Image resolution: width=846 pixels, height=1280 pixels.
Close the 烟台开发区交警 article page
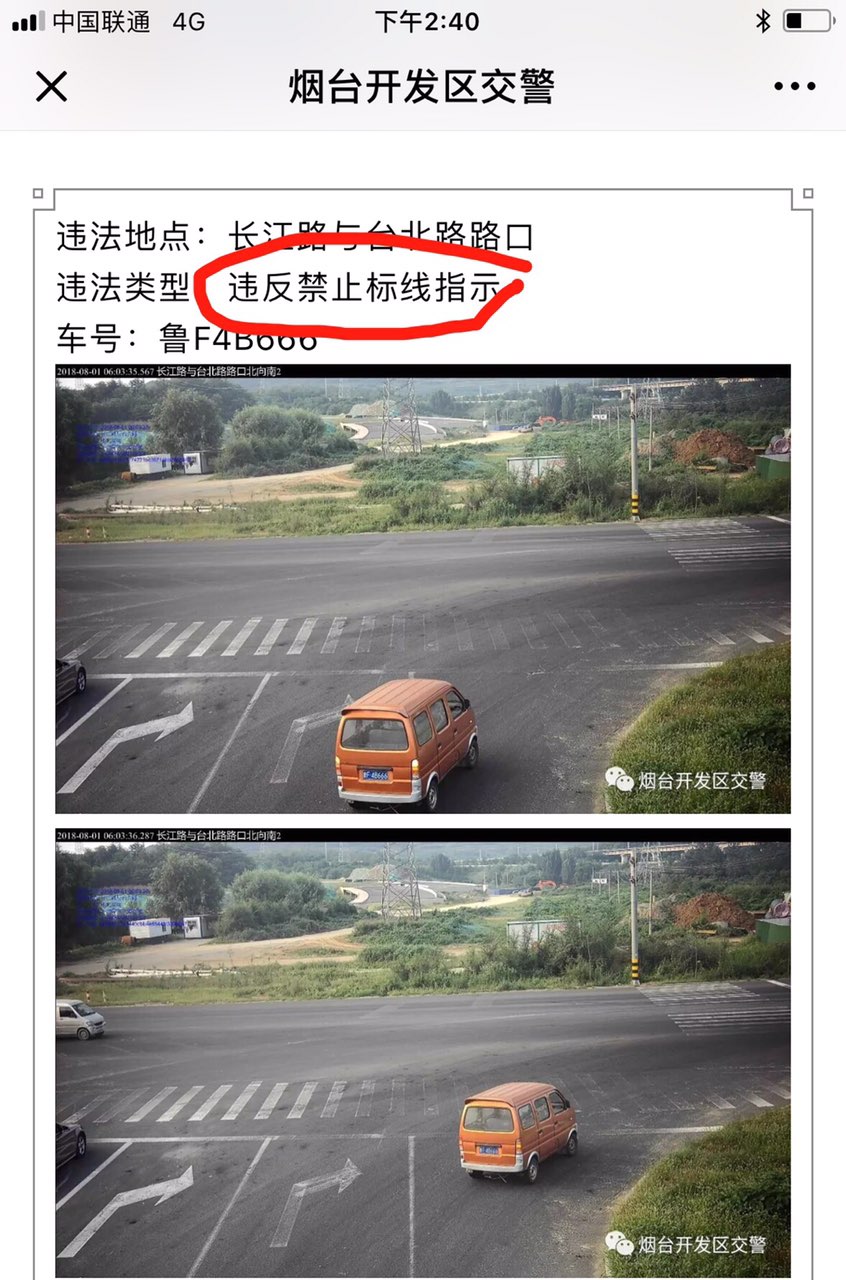click(x=51, y=87)
